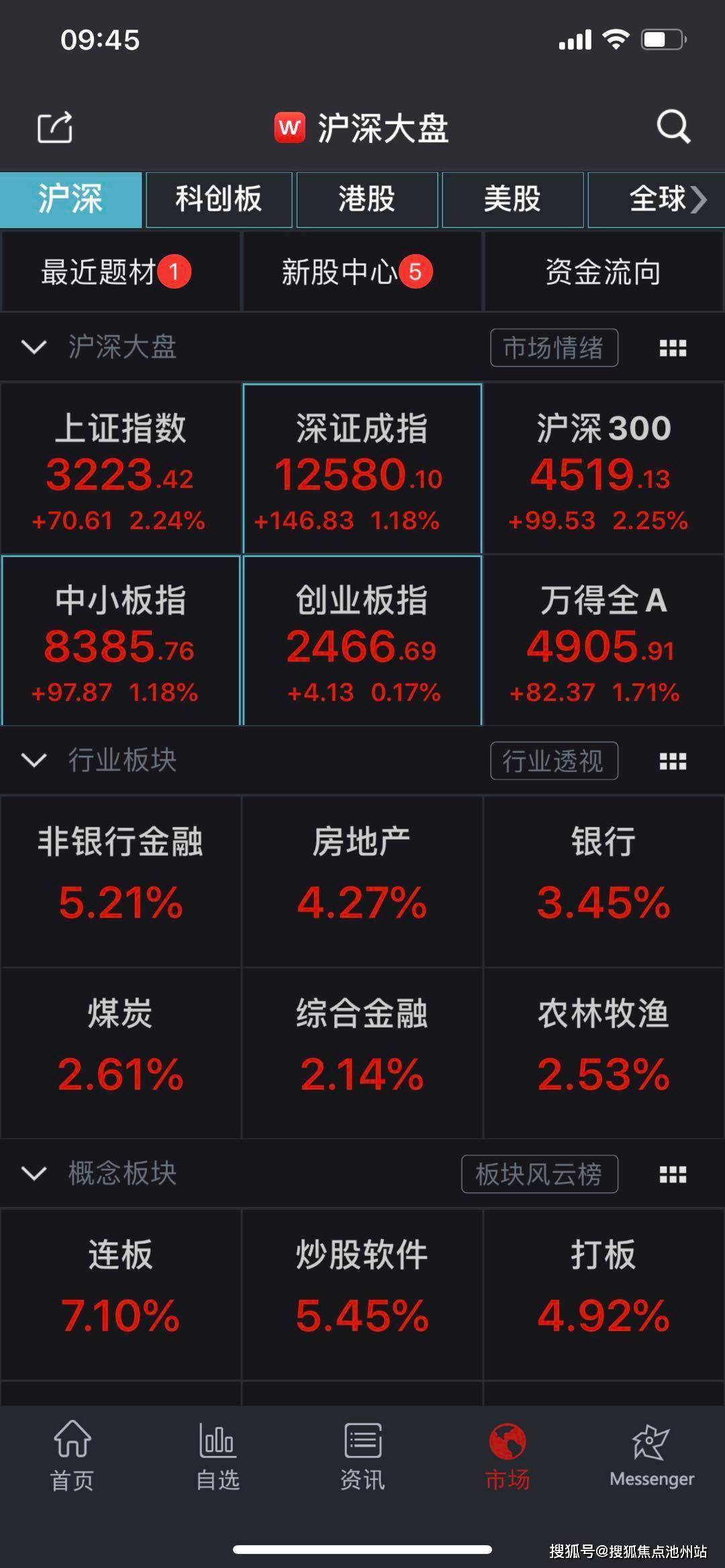This screenshot has height=1568, width=725.
Task: Tap the 行业透视 button
Action: [554, 761]
